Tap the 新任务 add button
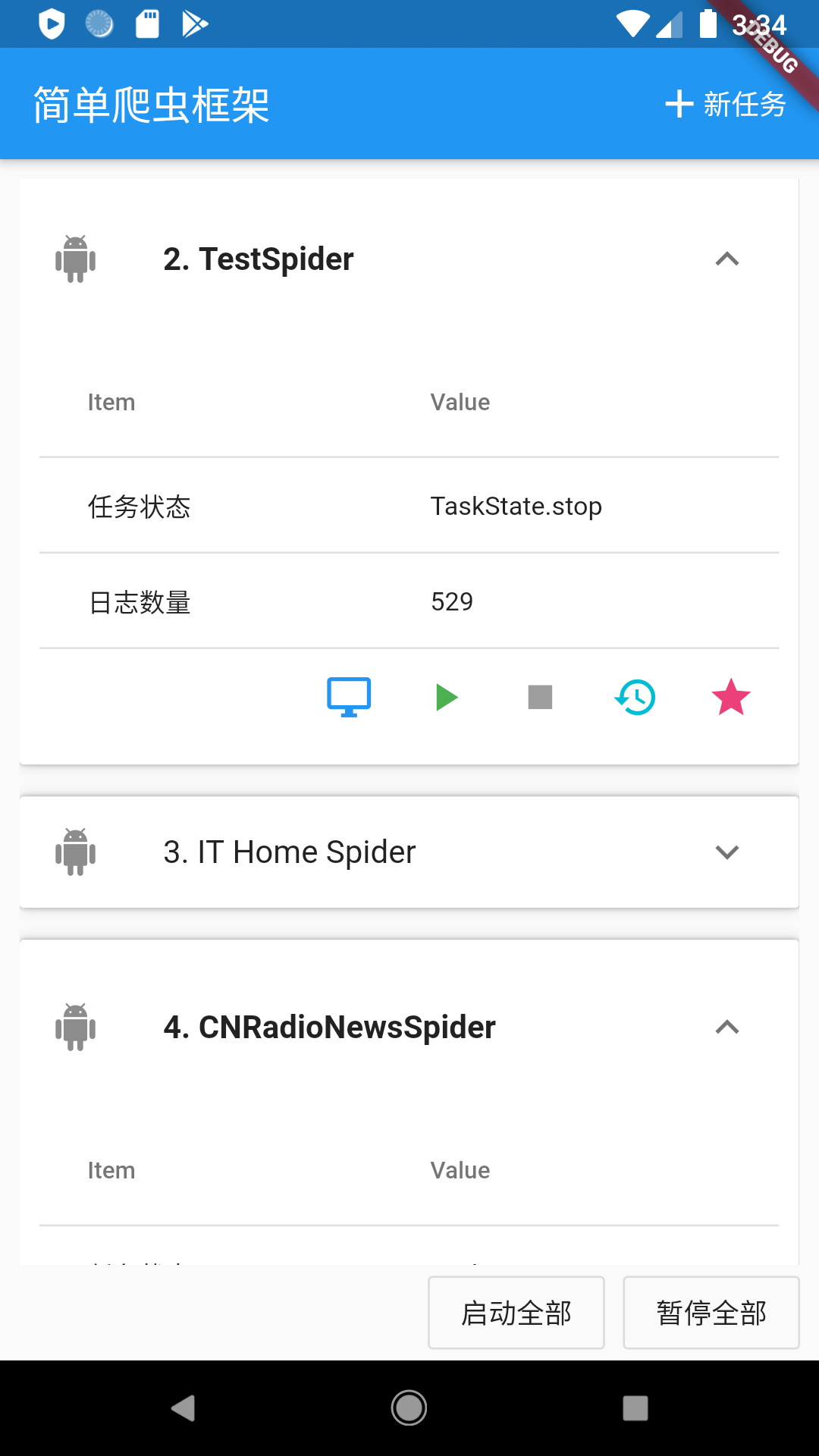The image size is (819, 1456). tap(725, 104)
